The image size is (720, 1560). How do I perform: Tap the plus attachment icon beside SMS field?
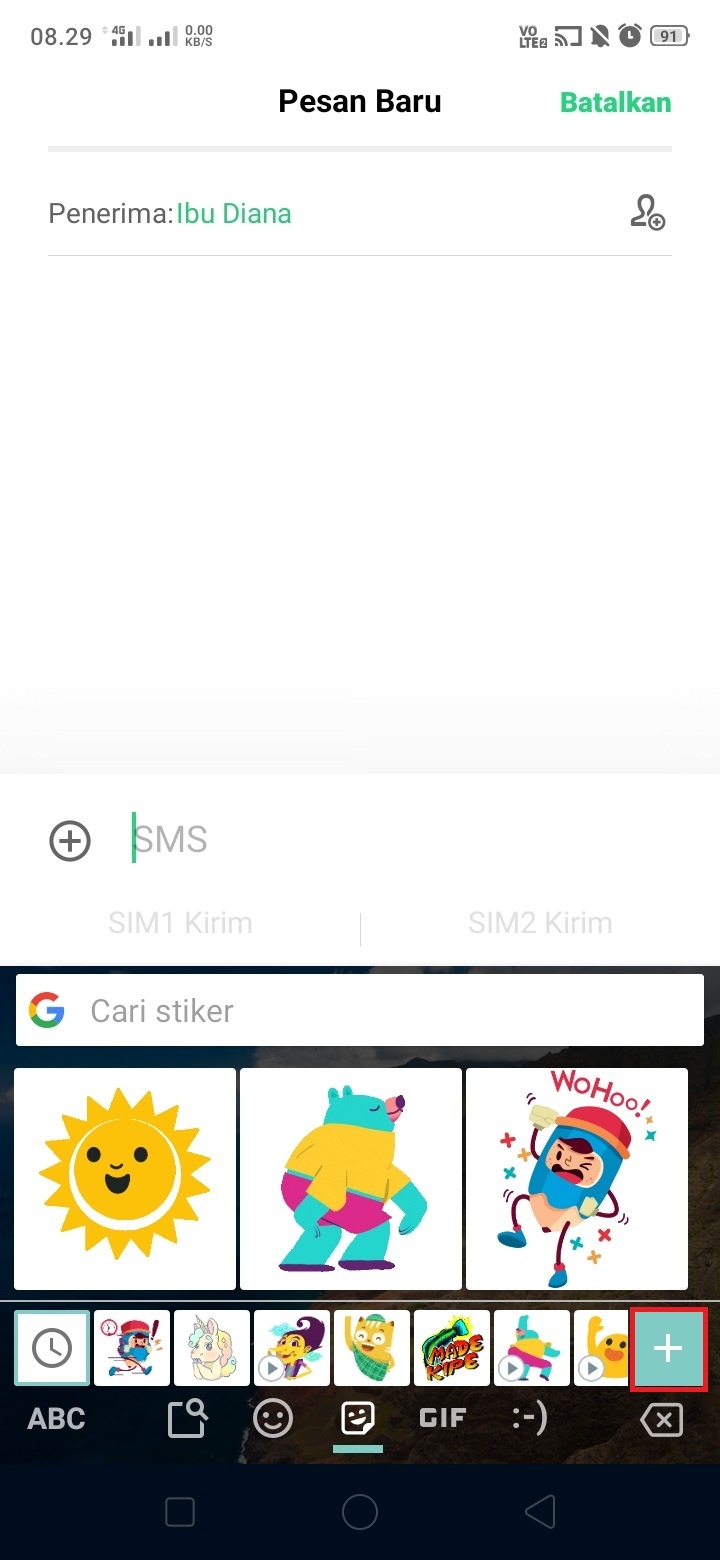[x=70, y=841]
